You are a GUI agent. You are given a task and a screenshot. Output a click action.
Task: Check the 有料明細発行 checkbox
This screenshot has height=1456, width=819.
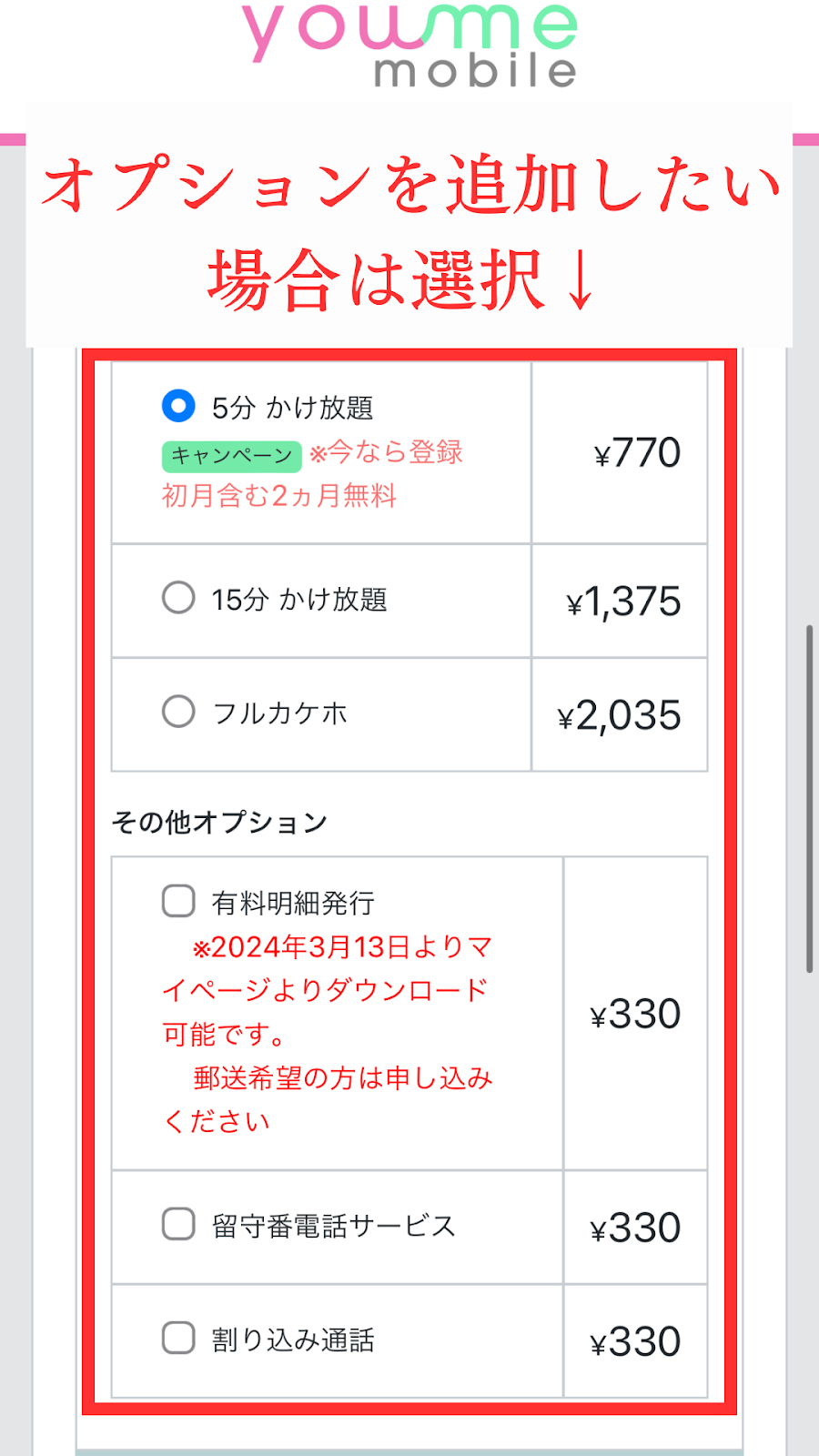[x=178, y=901]
